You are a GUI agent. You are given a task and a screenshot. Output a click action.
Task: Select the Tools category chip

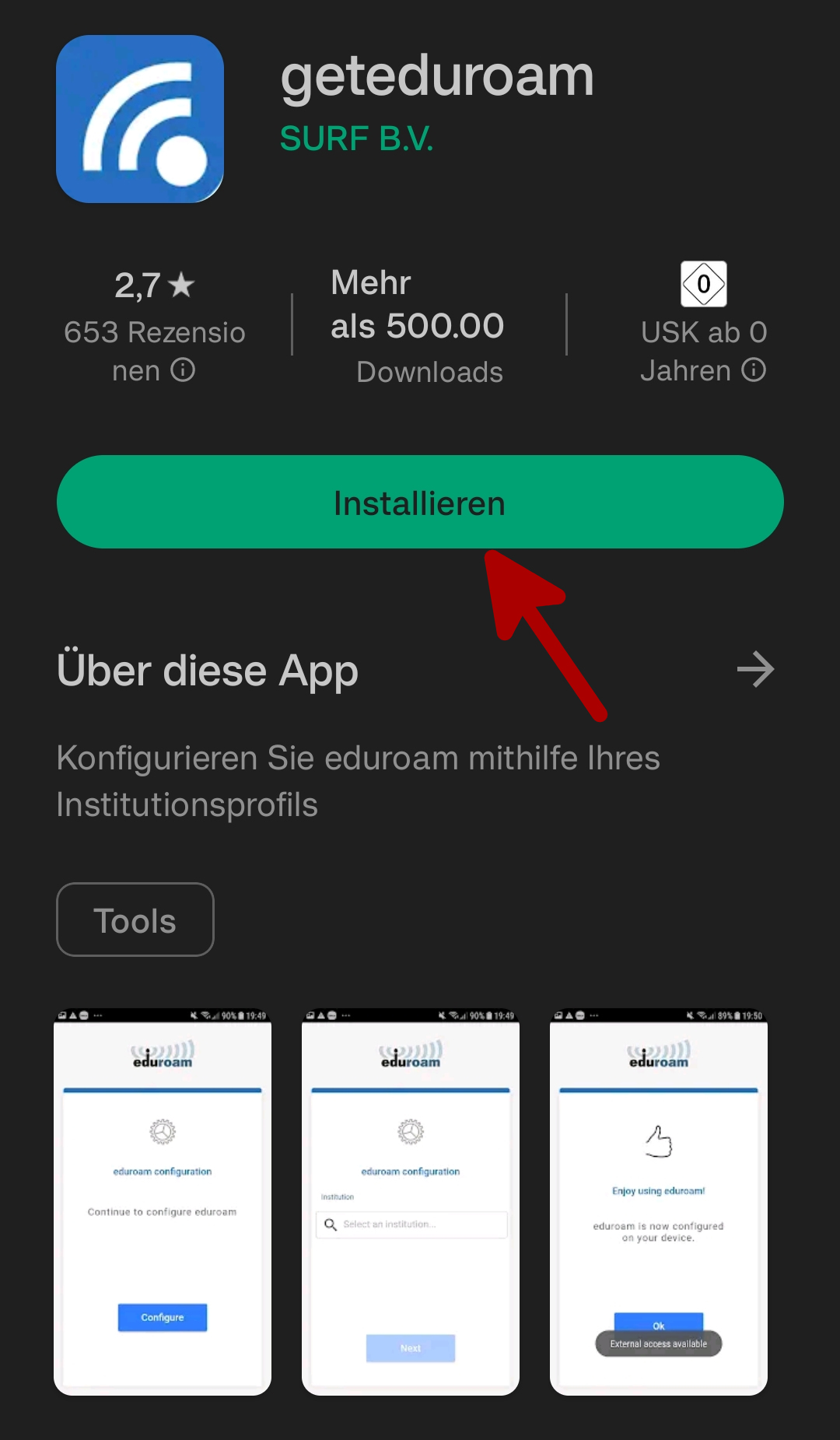click(135, 920)
